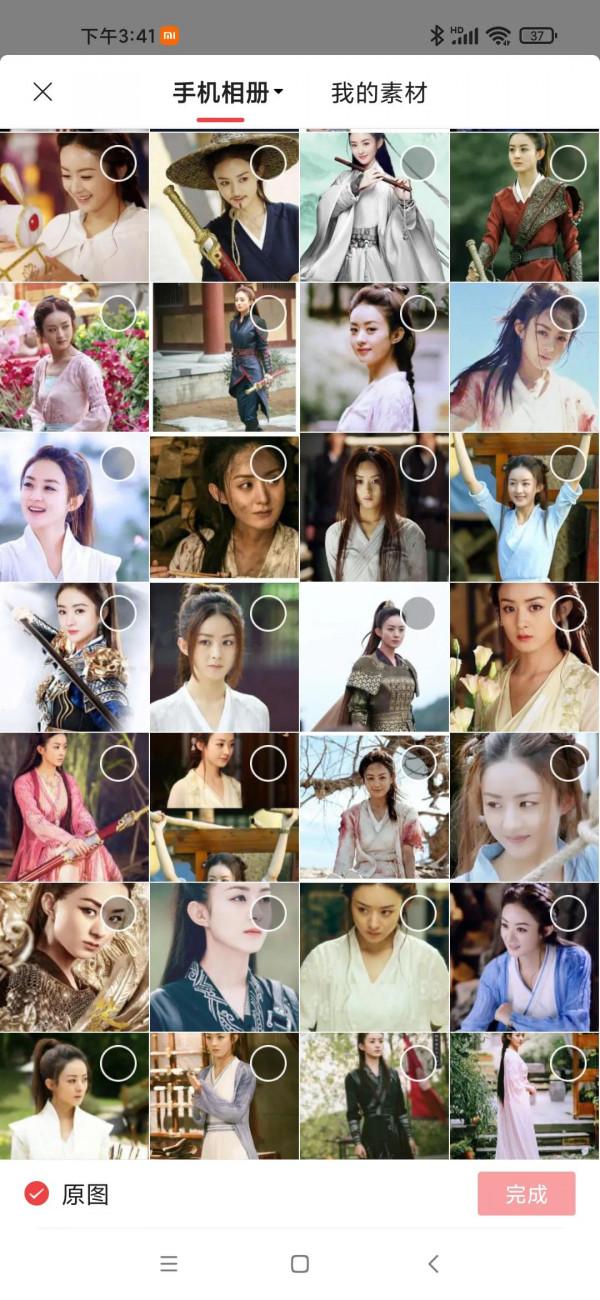
Task: Select the red outfit photo with green background
Action: 568,163
